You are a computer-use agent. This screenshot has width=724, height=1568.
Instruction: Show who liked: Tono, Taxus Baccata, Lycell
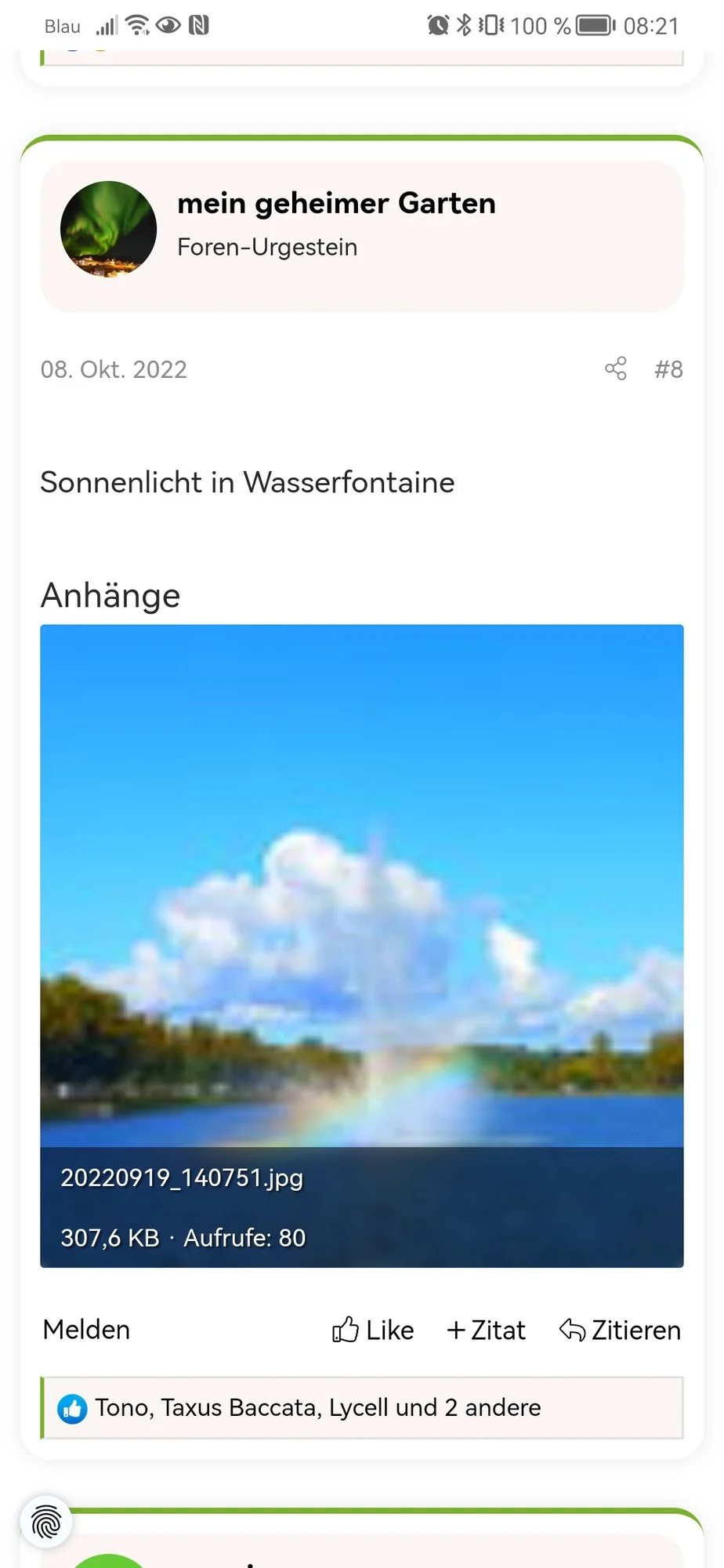pyautogui.click(x=317, y=1407)
